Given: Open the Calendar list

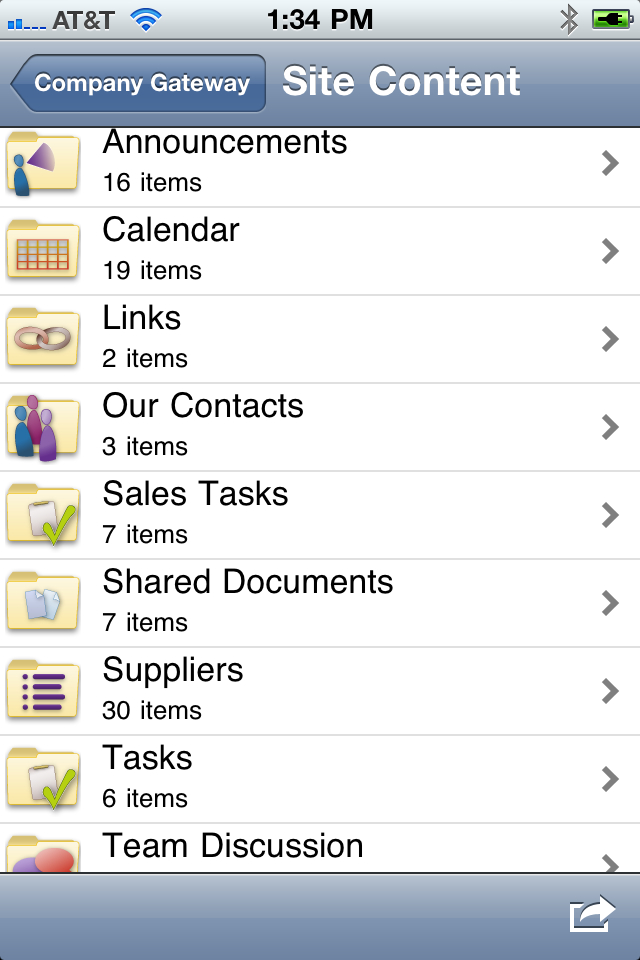Looking at the screenshot, I should click(x=320, y=251).
